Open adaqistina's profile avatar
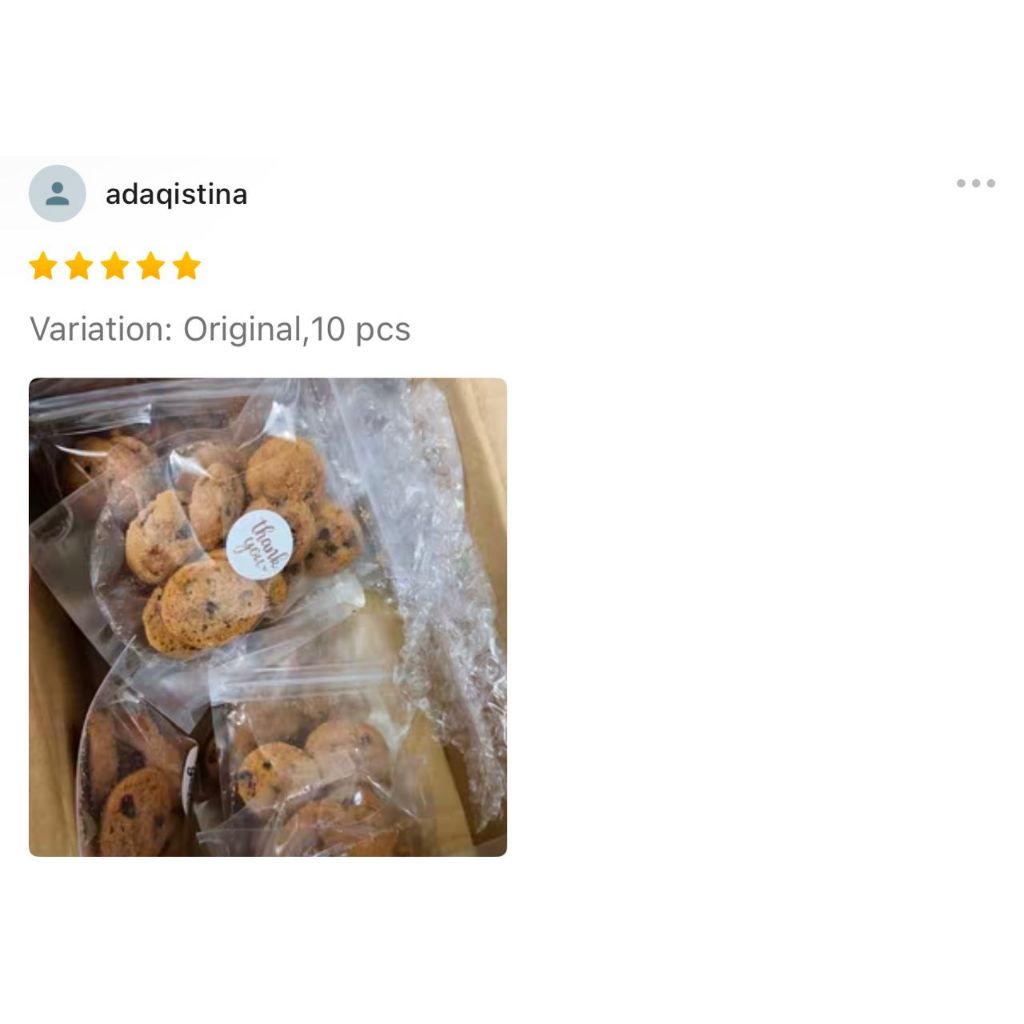 click(57, 193)
